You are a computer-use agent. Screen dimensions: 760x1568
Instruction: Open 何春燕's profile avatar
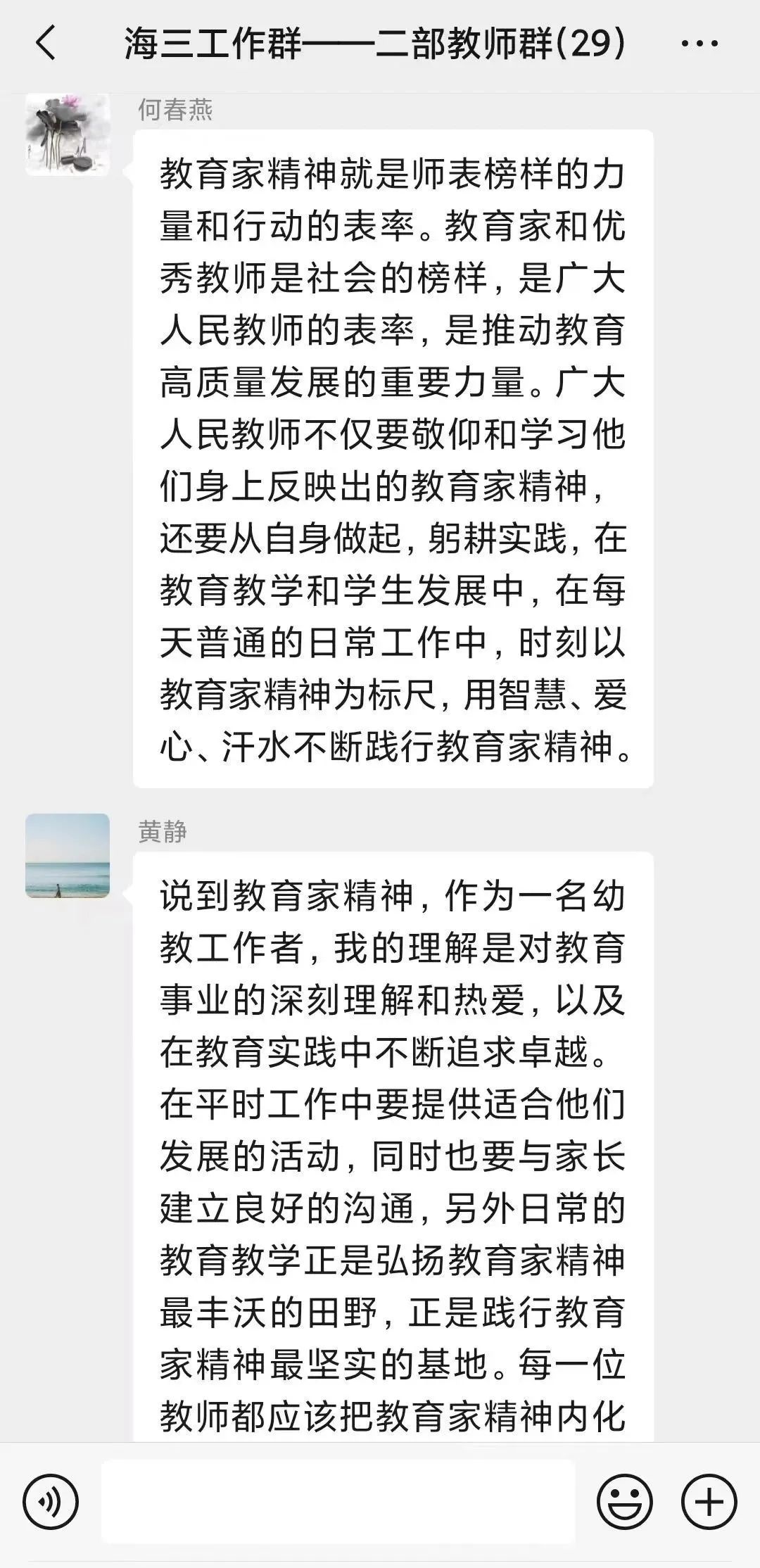coord(68,134)
